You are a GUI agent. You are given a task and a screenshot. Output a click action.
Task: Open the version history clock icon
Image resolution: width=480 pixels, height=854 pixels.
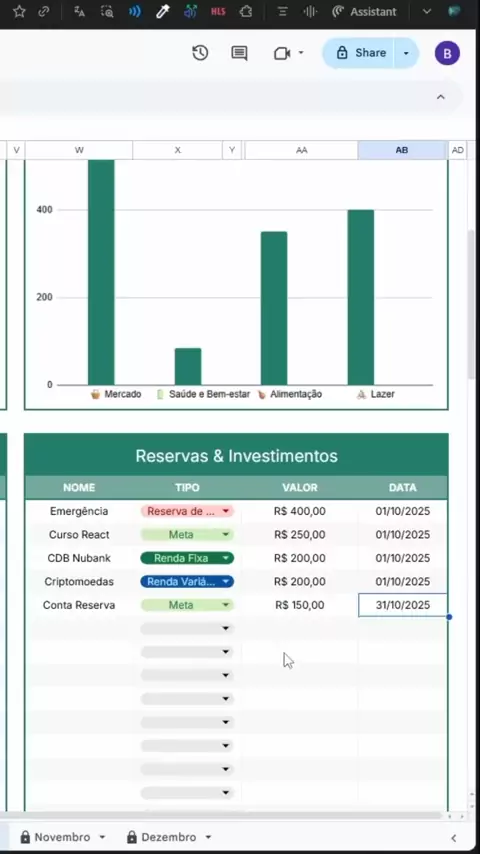click(x=200, y=53)
